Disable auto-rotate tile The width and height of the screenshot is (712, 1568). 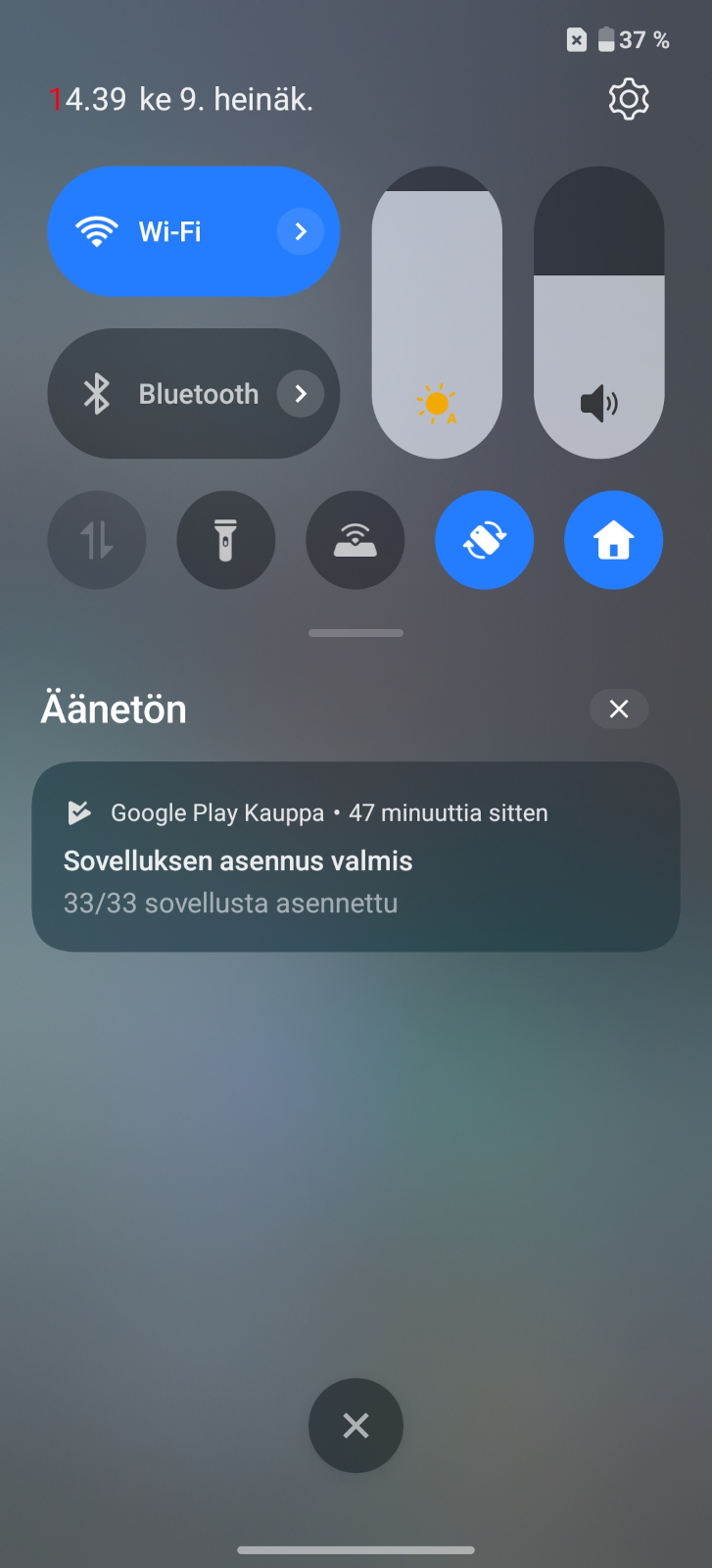pyautogui.click(x=485, y=540)
